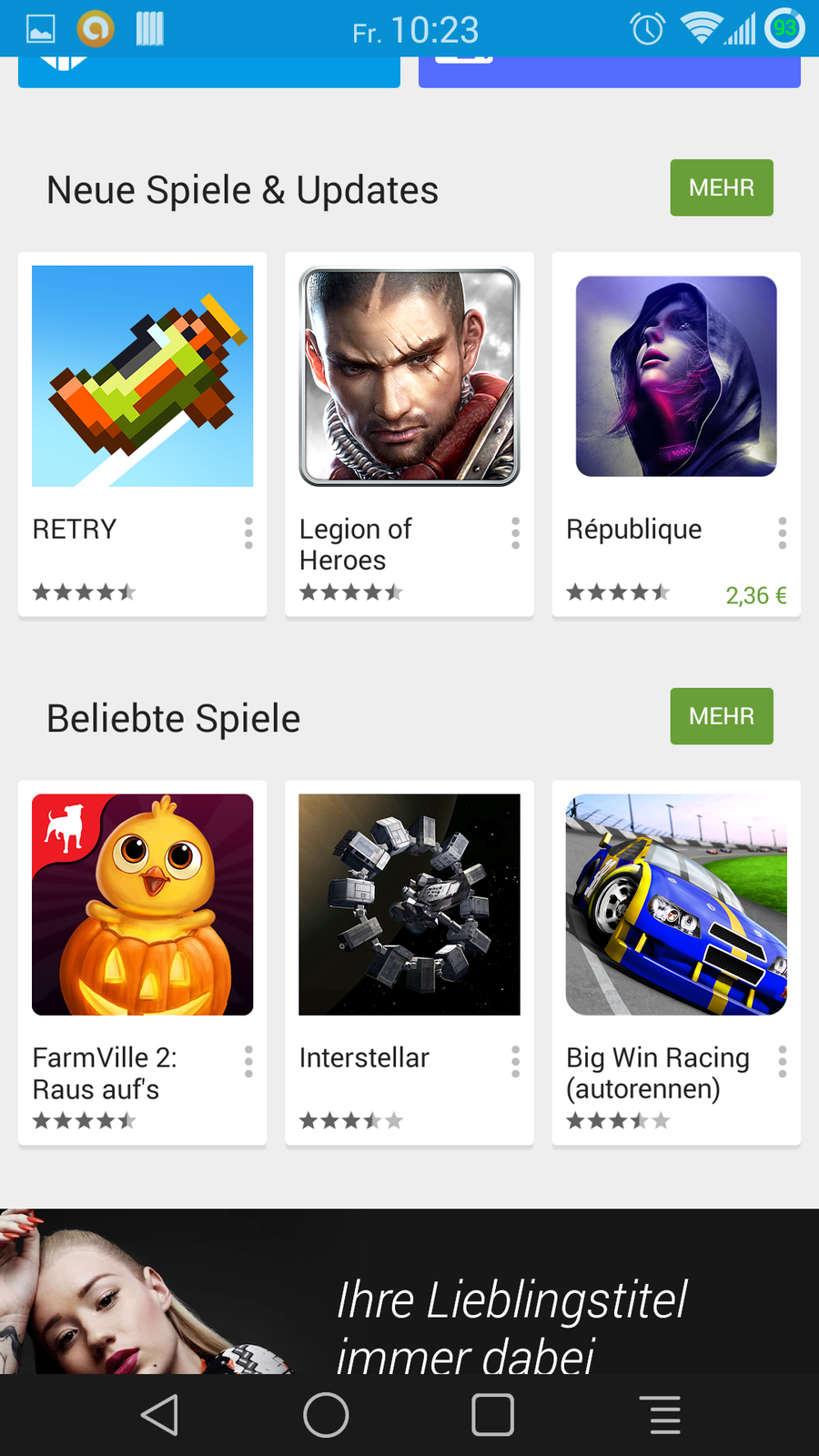Open the République game card
Screen dimensions: 819x1456
point(675,377)
